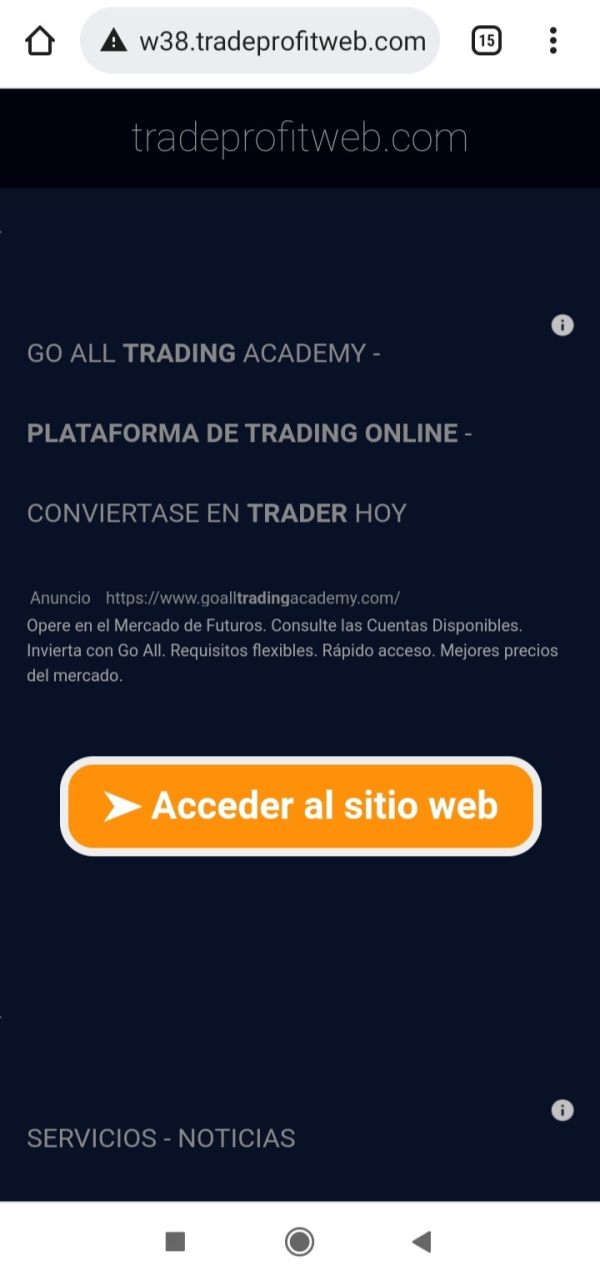Tap the system back button
Screen dimensions: 600x1281
click(421, 1242)
